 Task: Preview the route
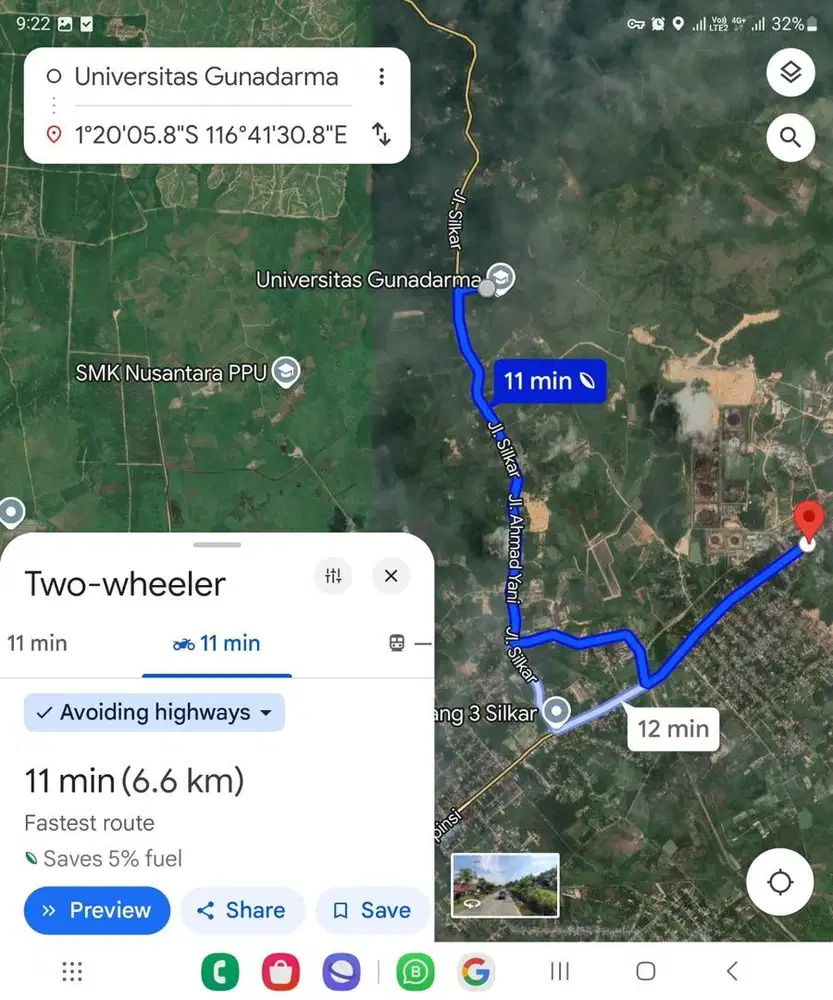click(x=97, y=910)
